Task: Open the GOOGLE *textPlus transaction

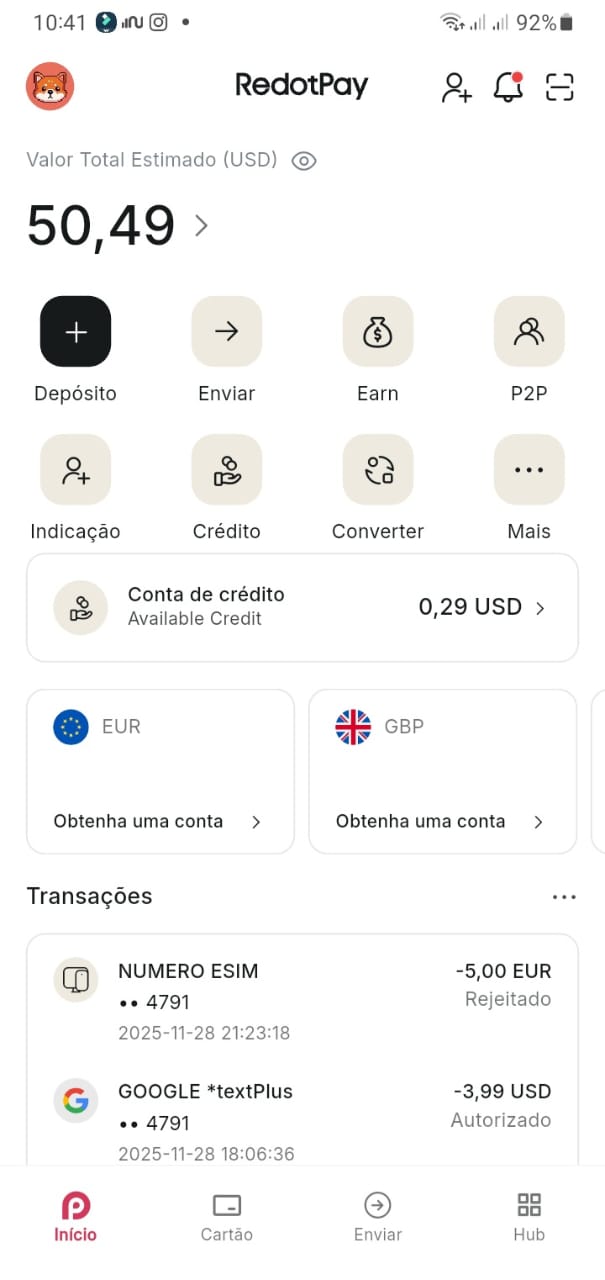Action: [302, 1121]
